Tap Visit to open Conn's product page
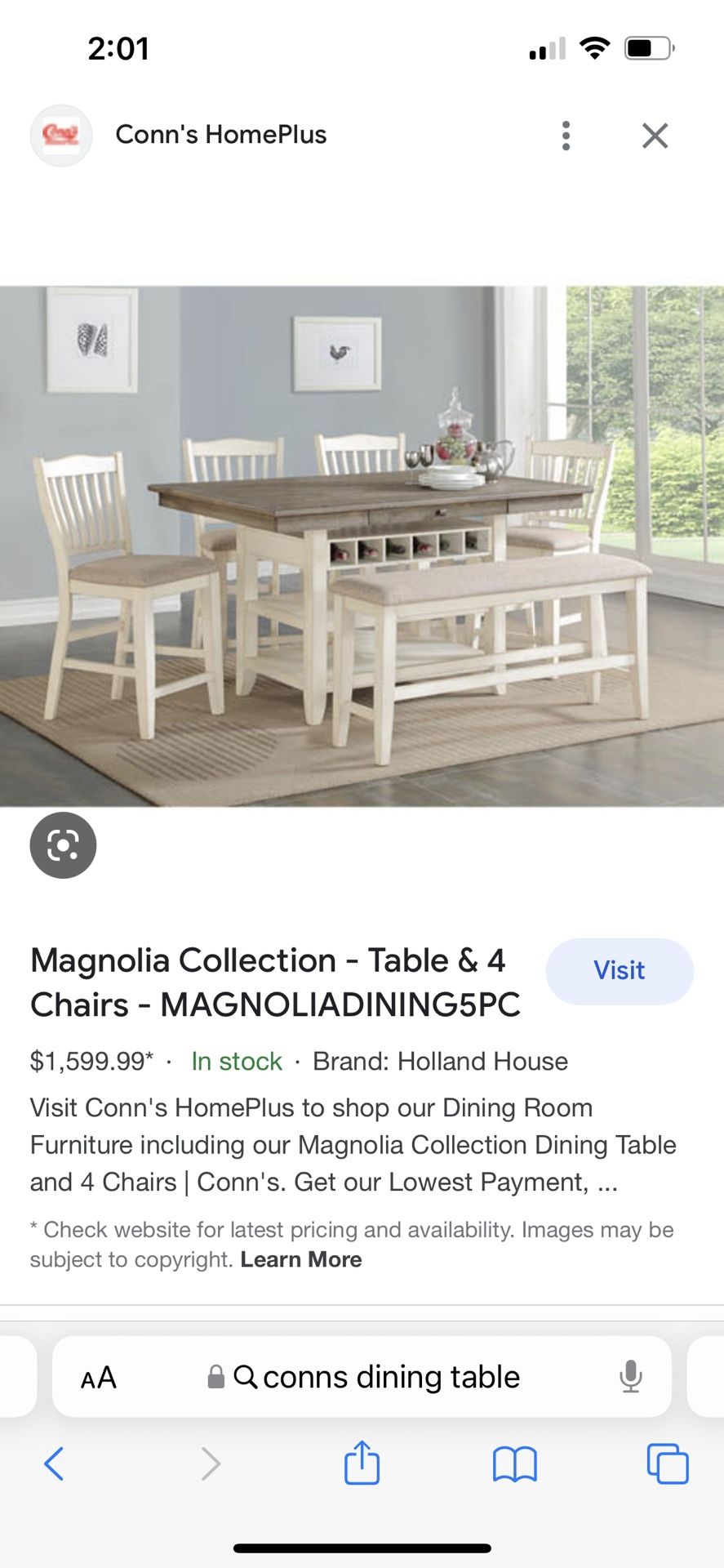The image size is (724, 1568). click(x=620, y=971)
